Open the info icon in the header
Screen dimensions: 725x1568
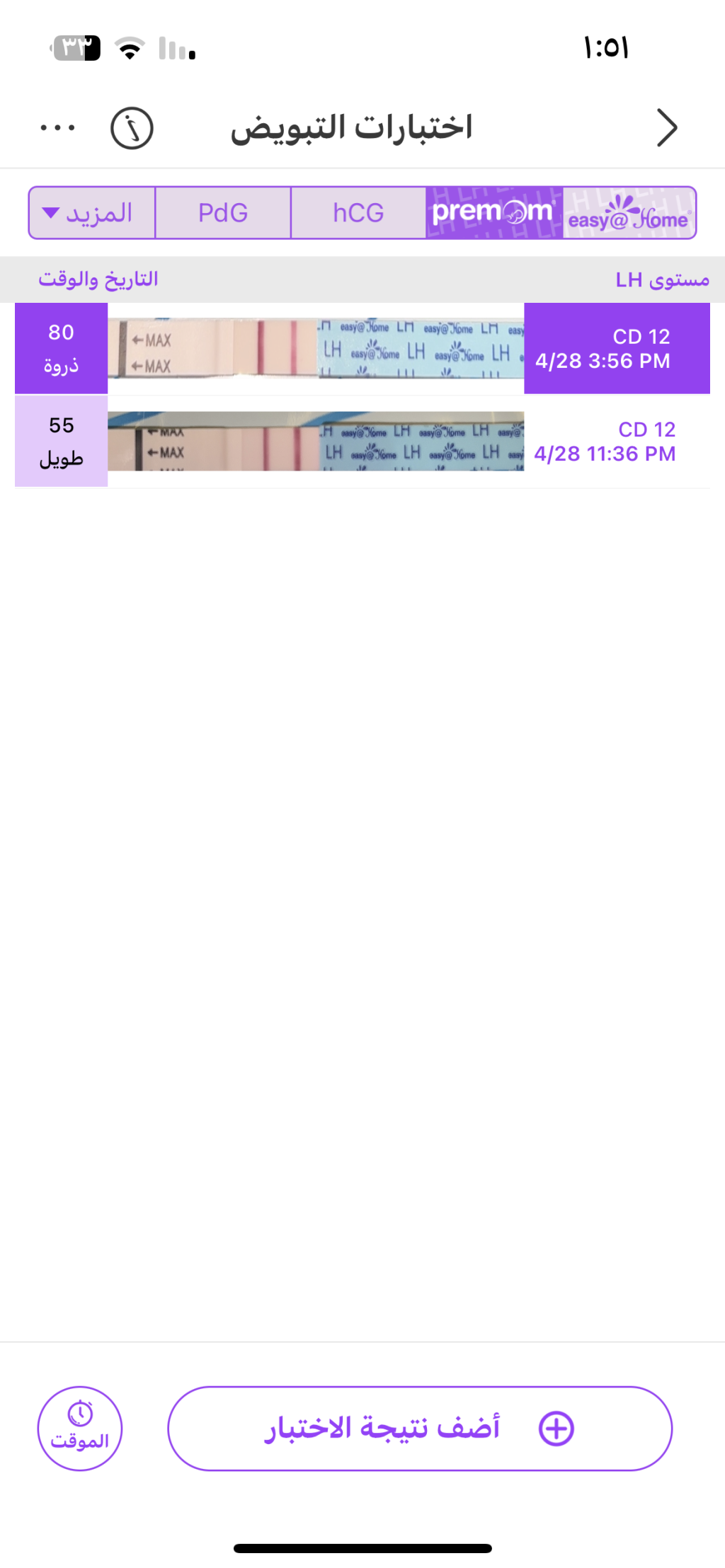click(x=132, y=128)
